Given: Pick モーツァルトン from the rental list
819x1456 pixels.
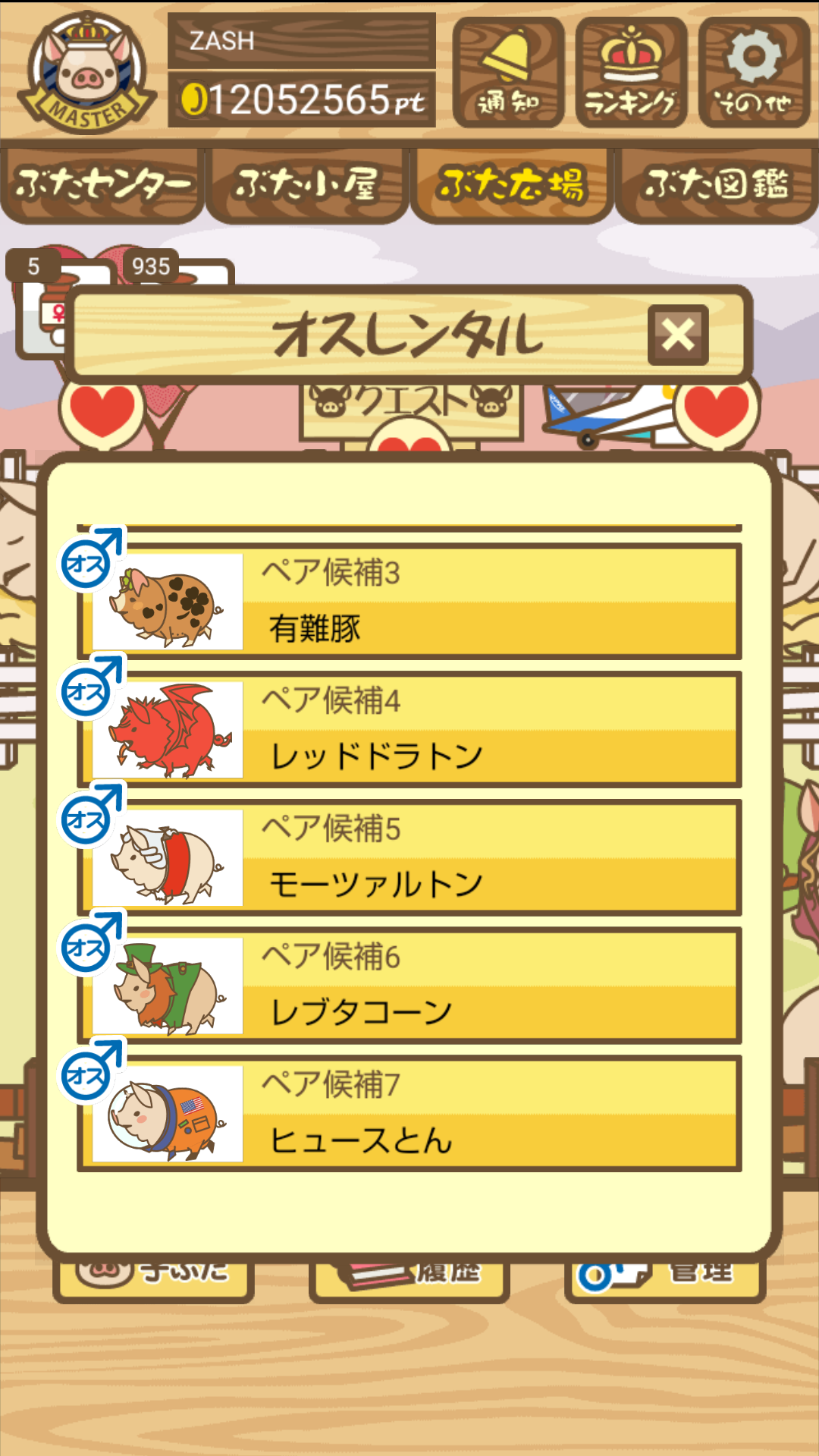Looking at the screenshot, I should (409, 857).
